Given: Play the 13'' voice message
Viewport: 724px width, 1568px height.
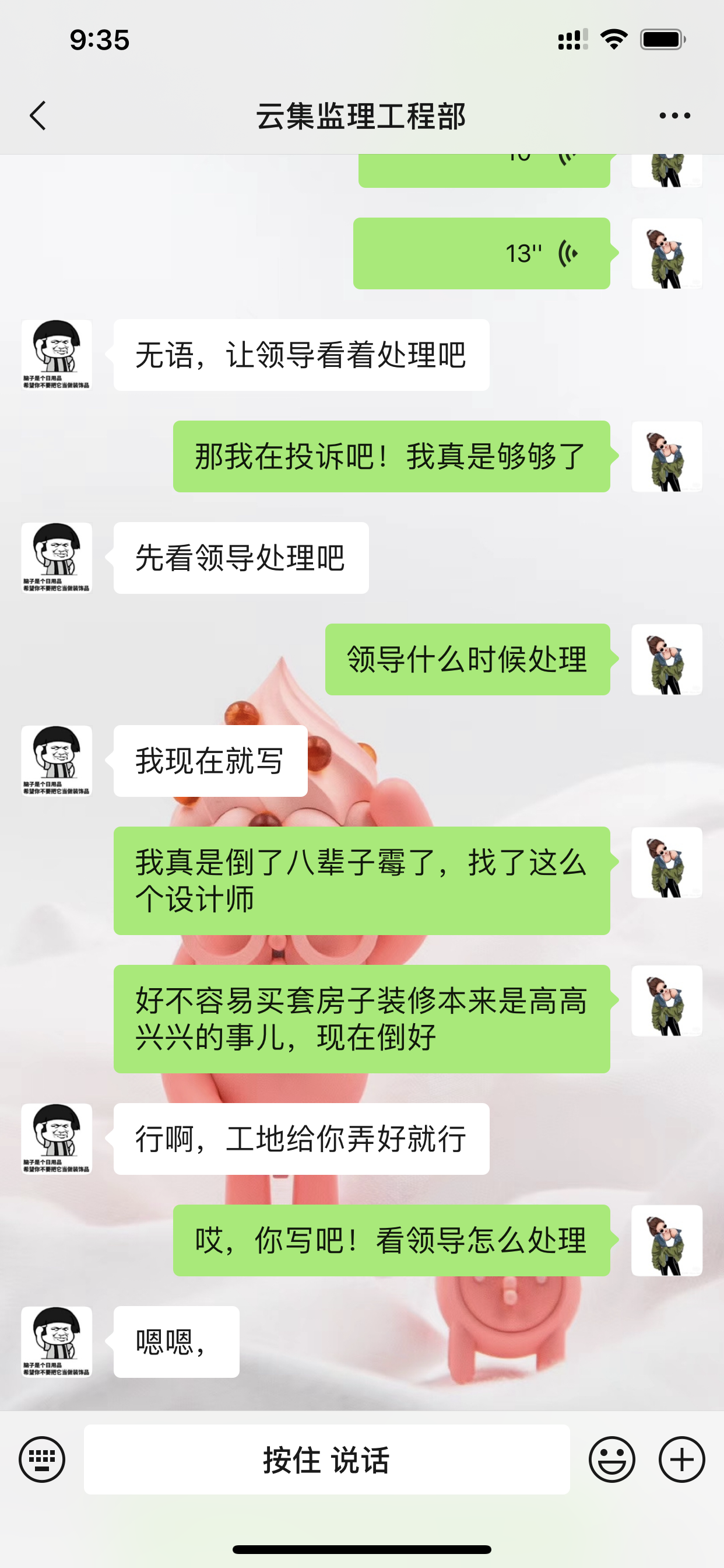Looking at the screenshot, I should [482, 253].
